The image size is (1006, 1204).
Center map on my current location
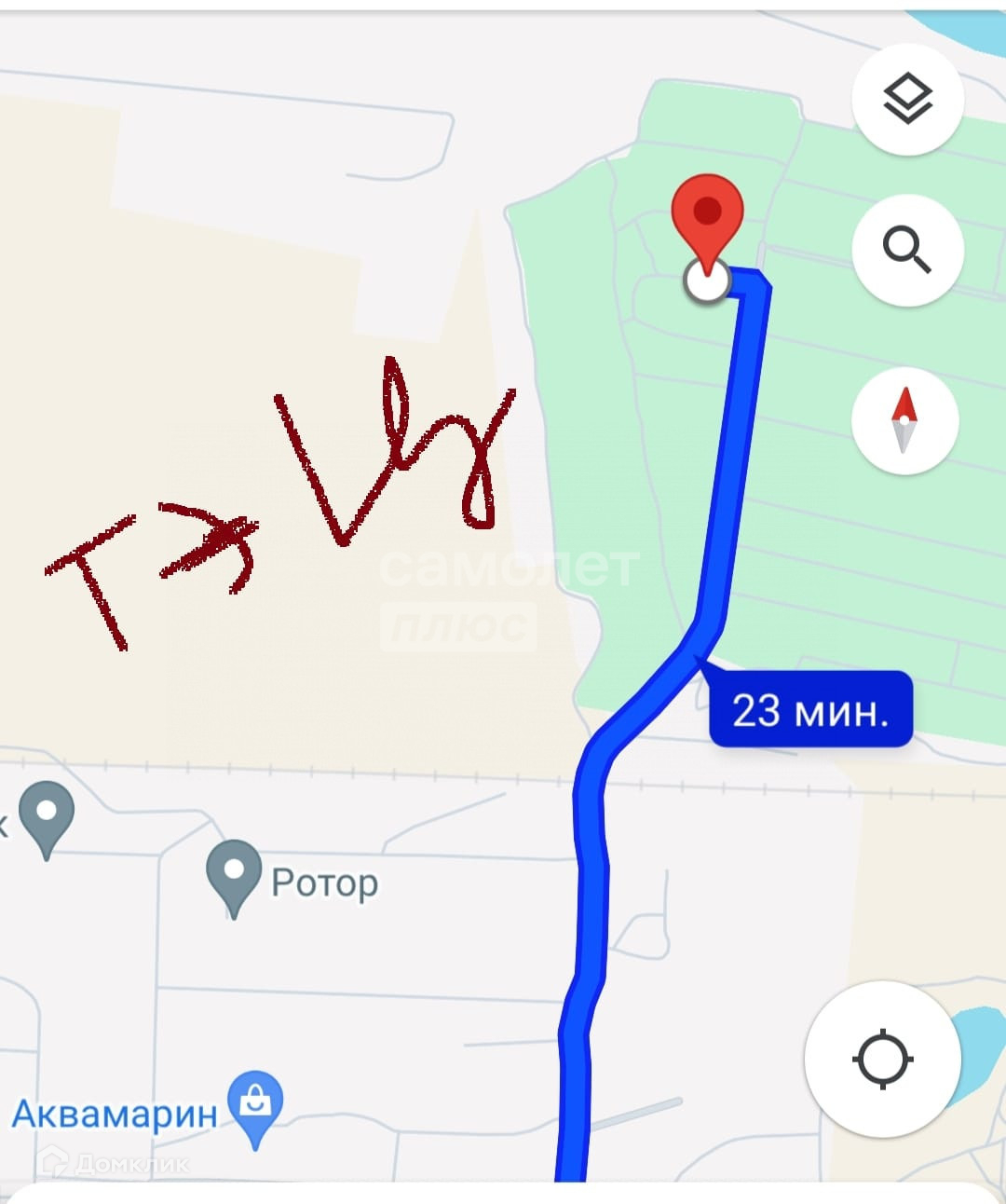[x=882, y=1060]
